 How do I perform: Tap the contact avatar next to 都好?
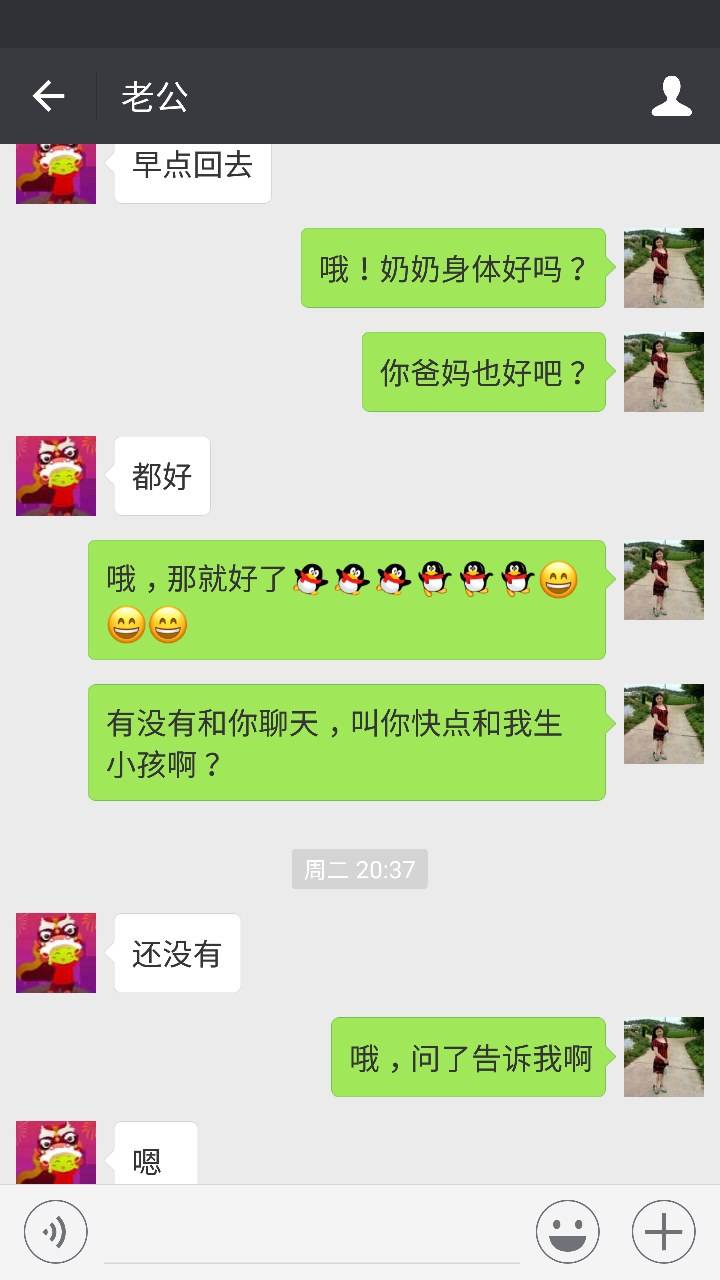[56, 476]
